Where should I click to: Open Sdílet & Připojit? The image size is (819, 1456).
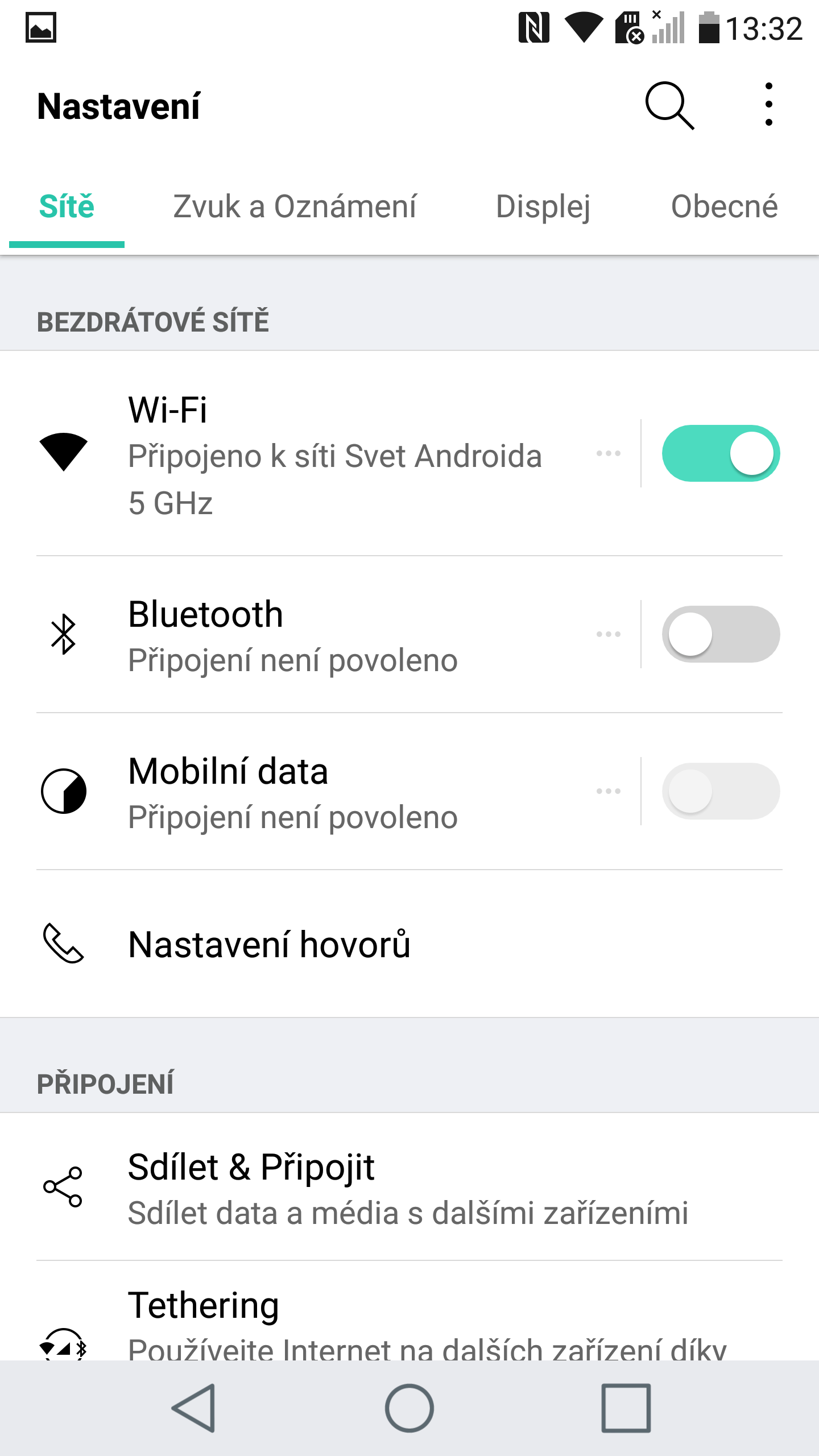tap(409, 1186)
